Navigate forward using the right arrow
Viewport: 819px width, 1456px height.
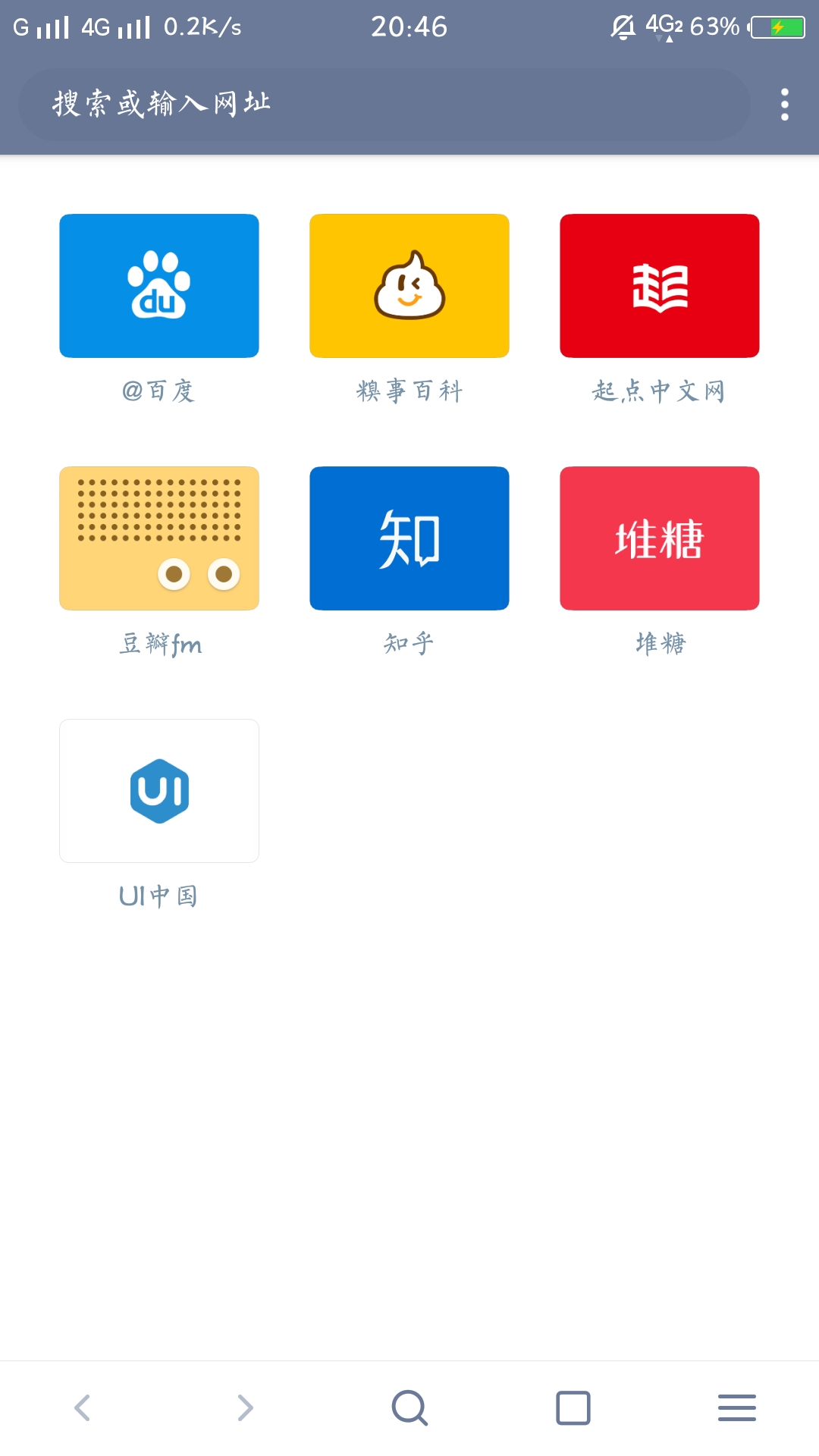(x=246, y=1407)
